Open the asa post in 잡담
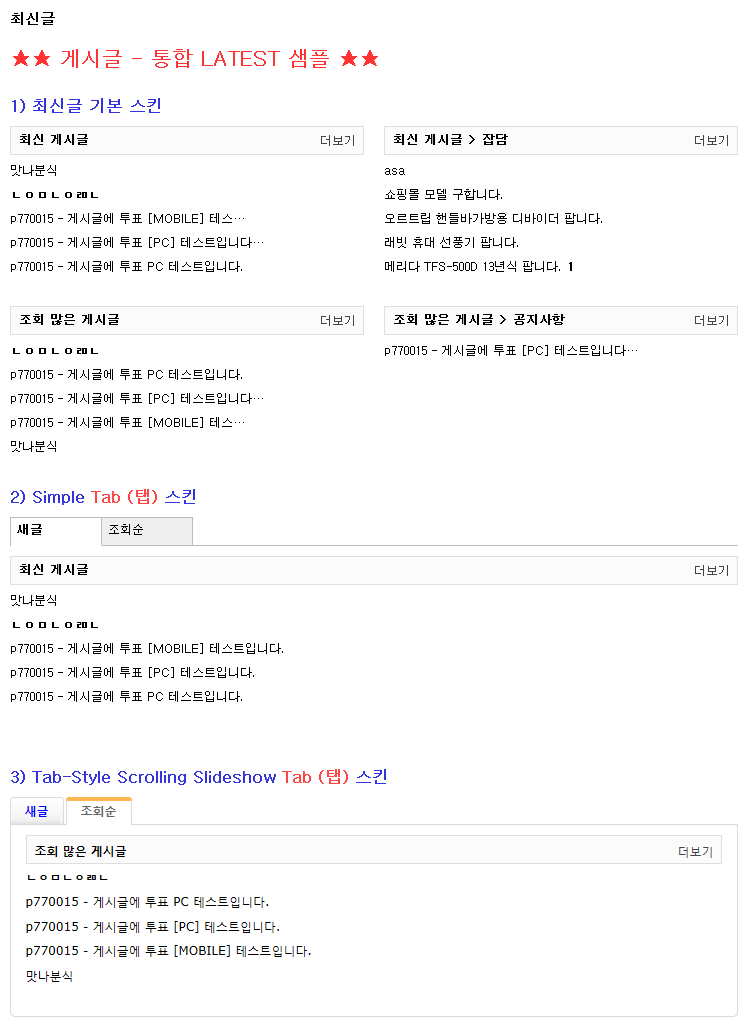Image resolution: width=749 pixels, height=1028 pixels. (x=394, y=171)
